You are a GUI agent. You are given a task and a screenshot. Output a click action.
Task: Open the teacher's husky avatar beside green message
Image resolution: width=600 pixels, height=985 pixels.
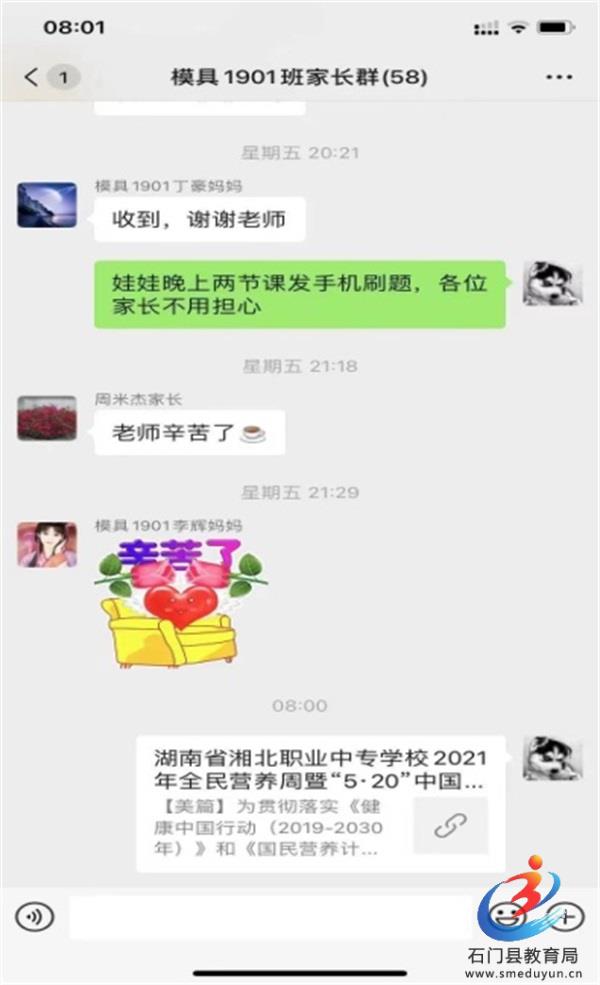pos(553,284)
